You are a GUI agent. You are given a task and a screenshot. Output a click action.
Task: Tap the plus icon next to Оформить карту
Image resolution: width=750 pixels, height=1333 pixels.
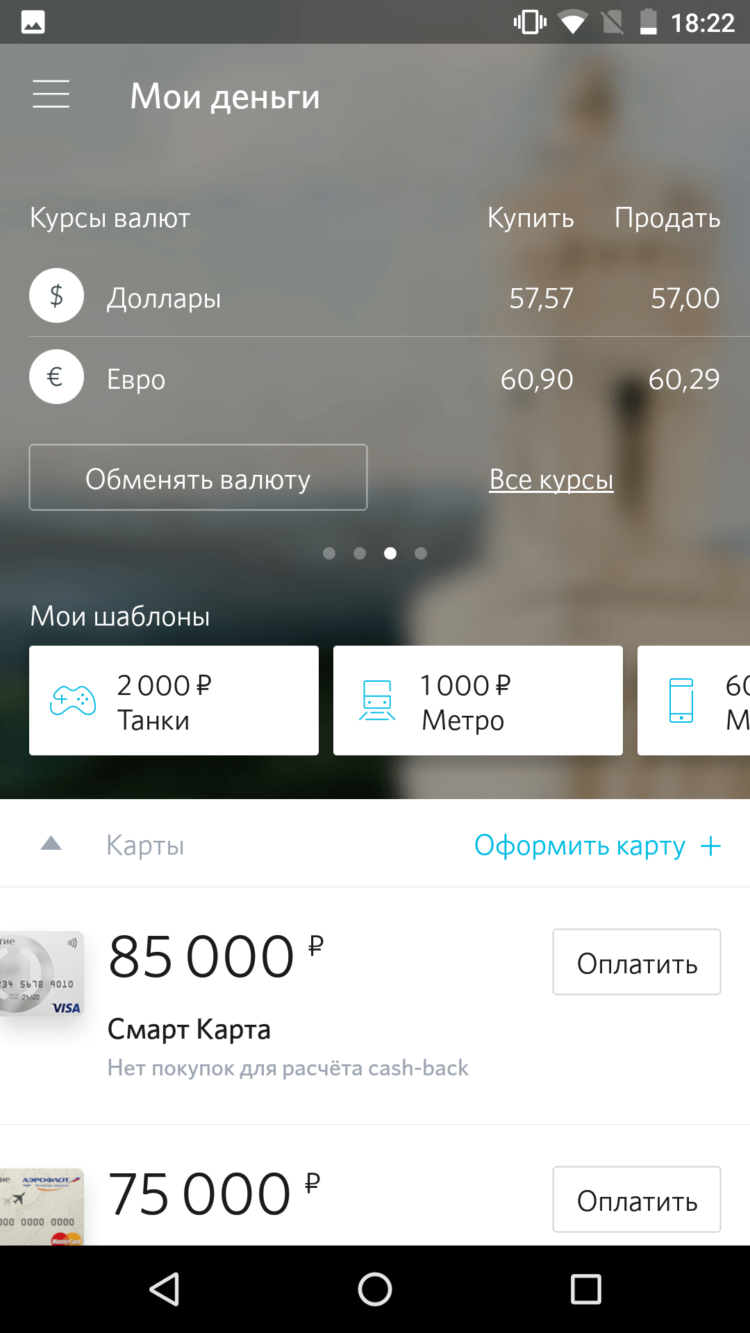[x=710, y=845]
